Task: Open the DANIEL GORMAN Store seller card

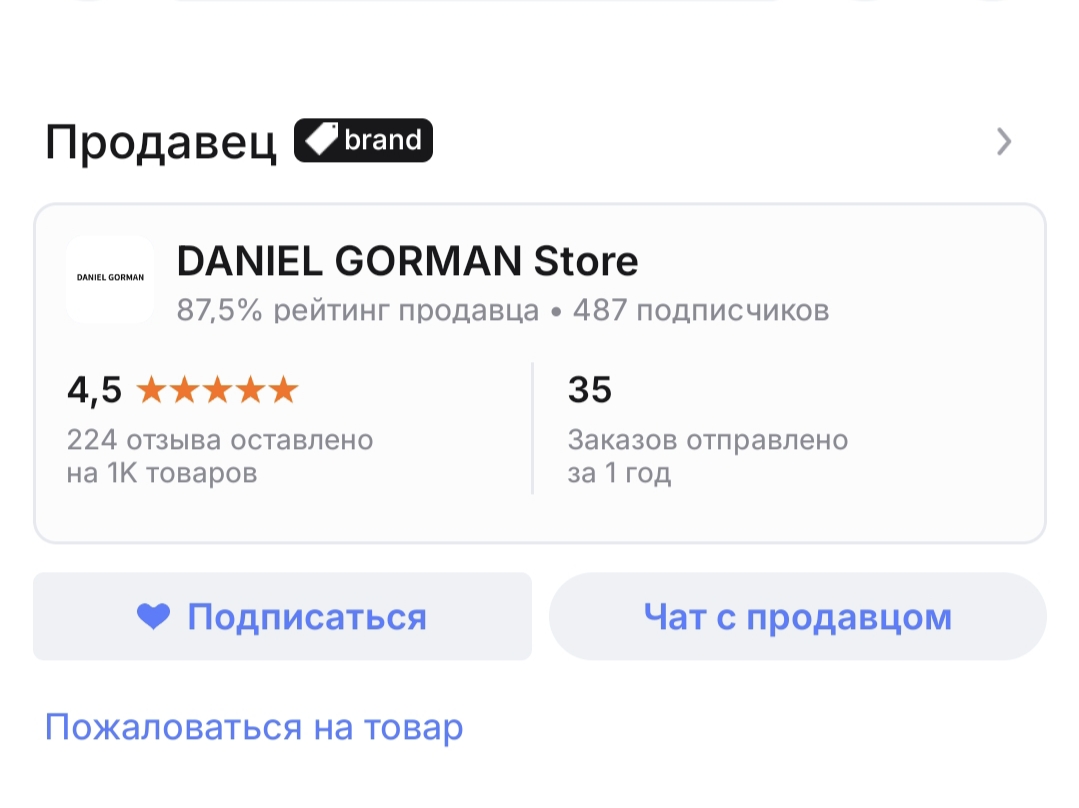Action: coord(407,263)
